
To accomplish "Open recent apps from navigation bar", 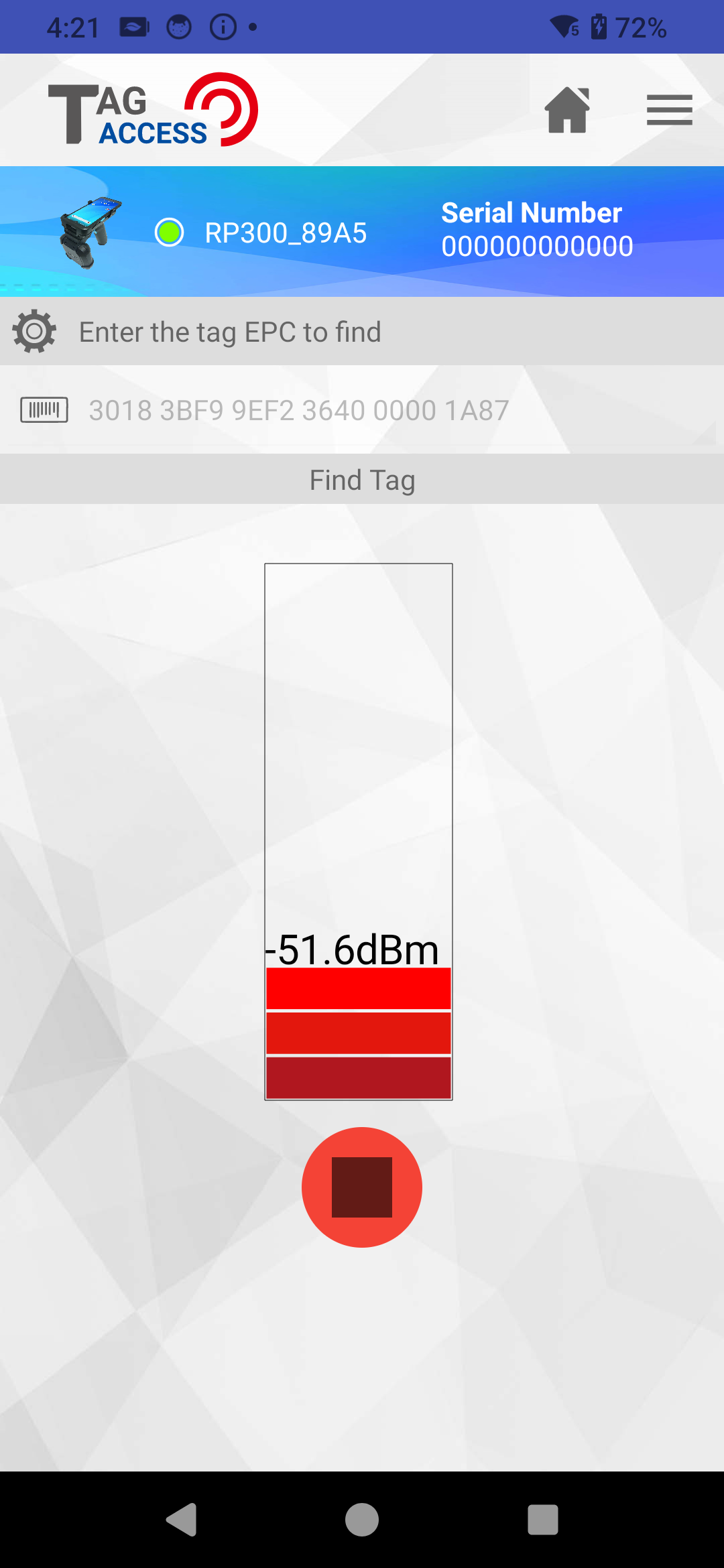I will [x=542, y=1519].
